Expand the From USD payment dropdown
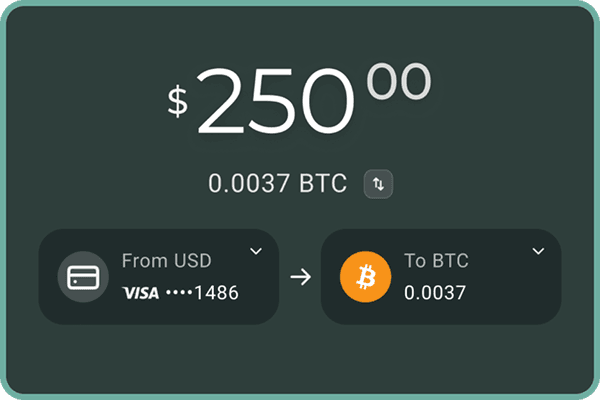Viewport: 600px width, 400px height. click(x=256, y=251)
